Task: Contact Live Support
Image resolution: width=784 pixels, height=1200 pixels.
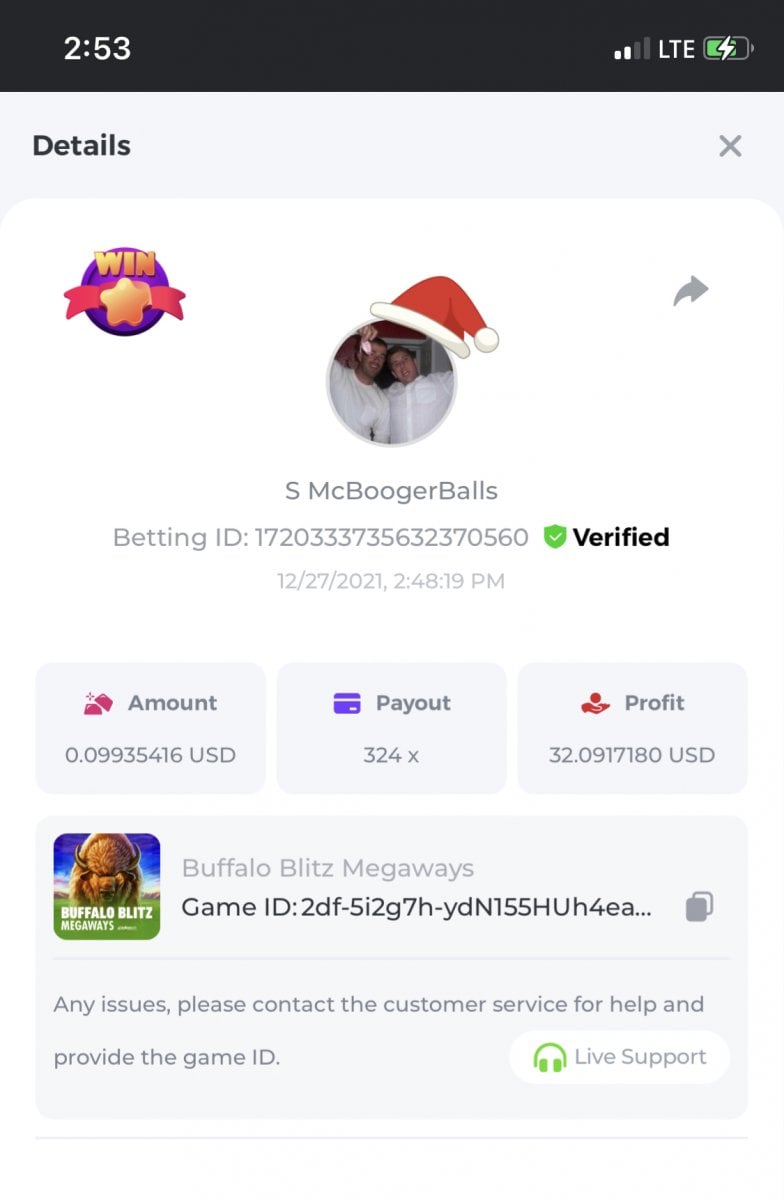Action: coord(619,1057)
